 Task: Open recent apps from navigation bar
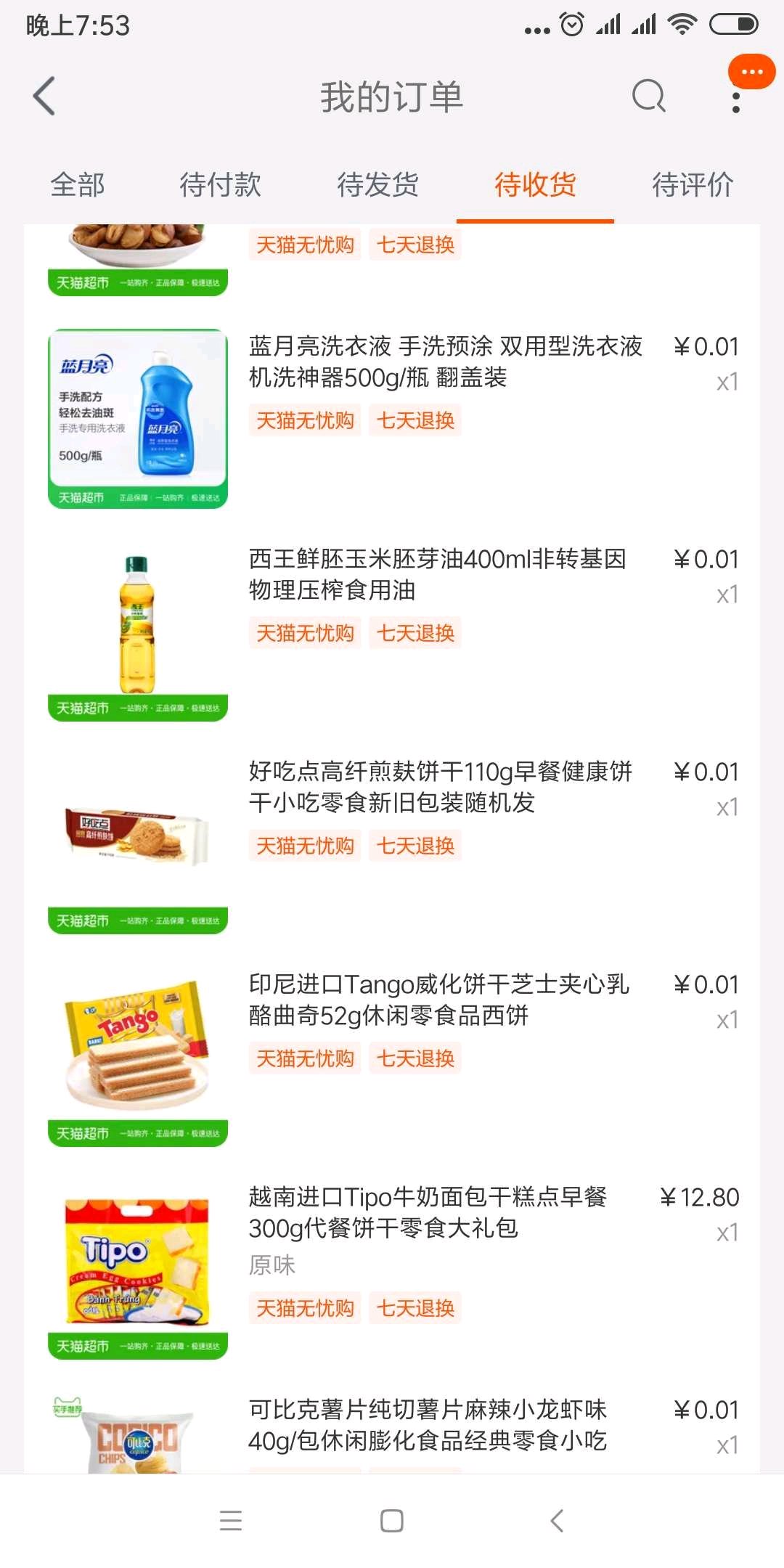(x=231, y=1521)
